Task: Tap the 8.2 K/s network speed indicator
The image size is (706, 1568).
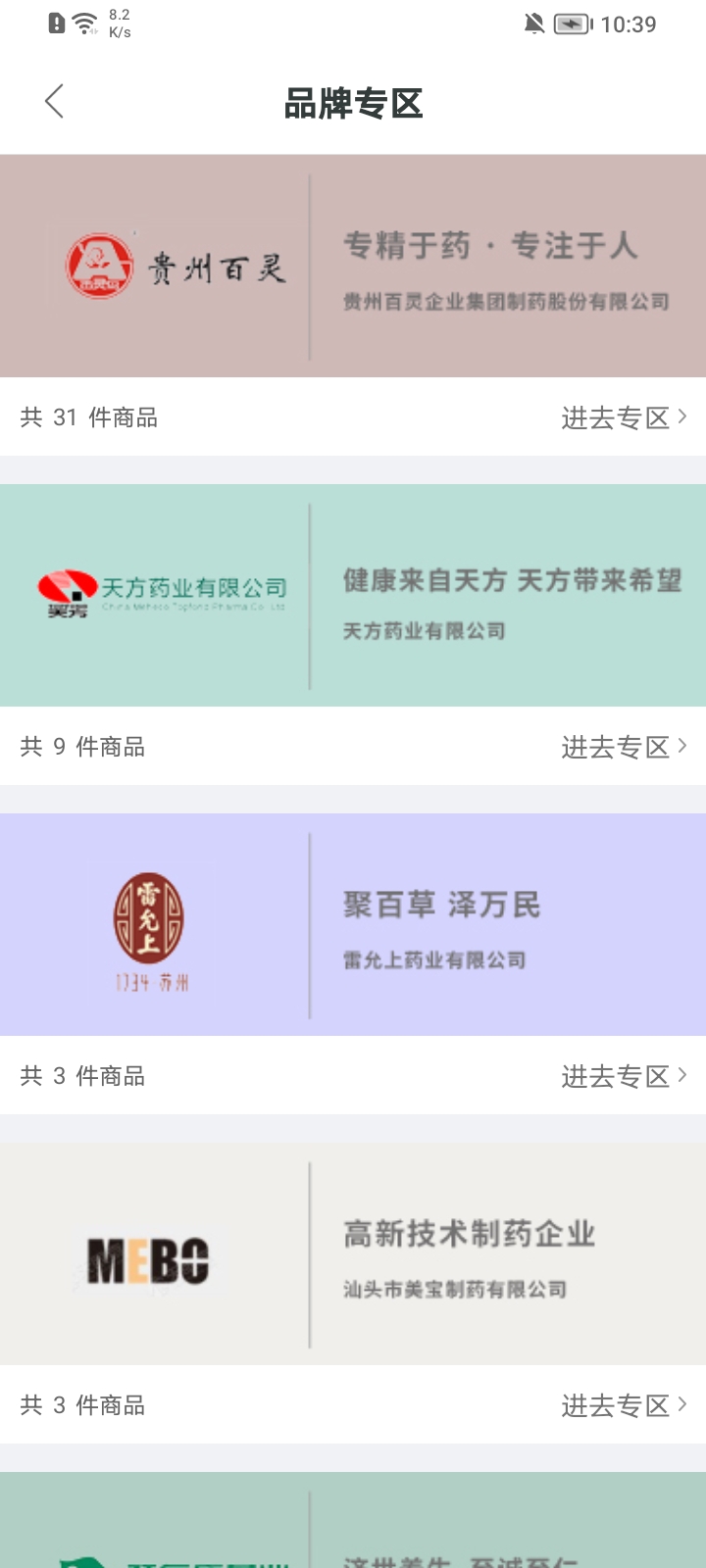Action: click(x=118, y=24)
